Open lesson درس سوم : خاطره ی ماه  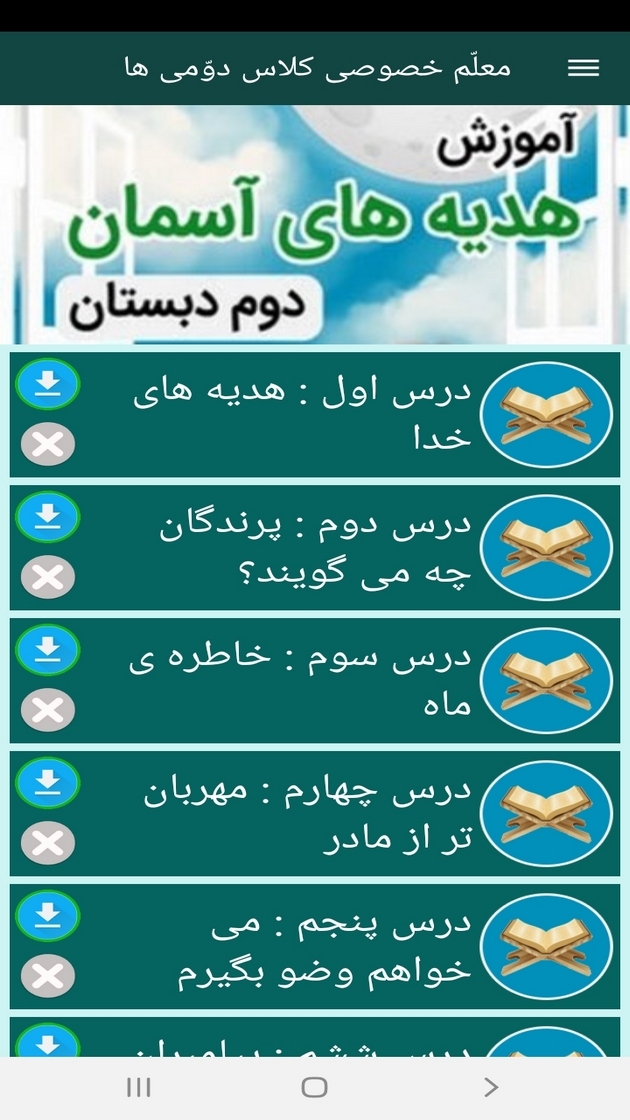tap(300, 680)
